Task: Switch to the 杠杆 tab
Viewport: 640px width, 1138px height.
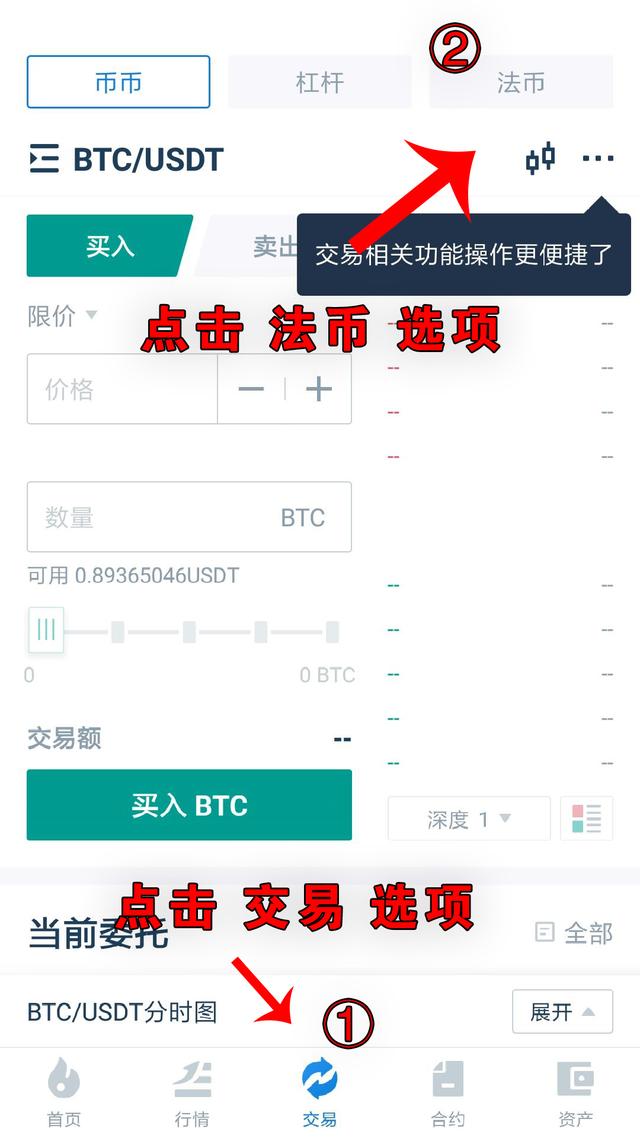Action: point(319,82)
